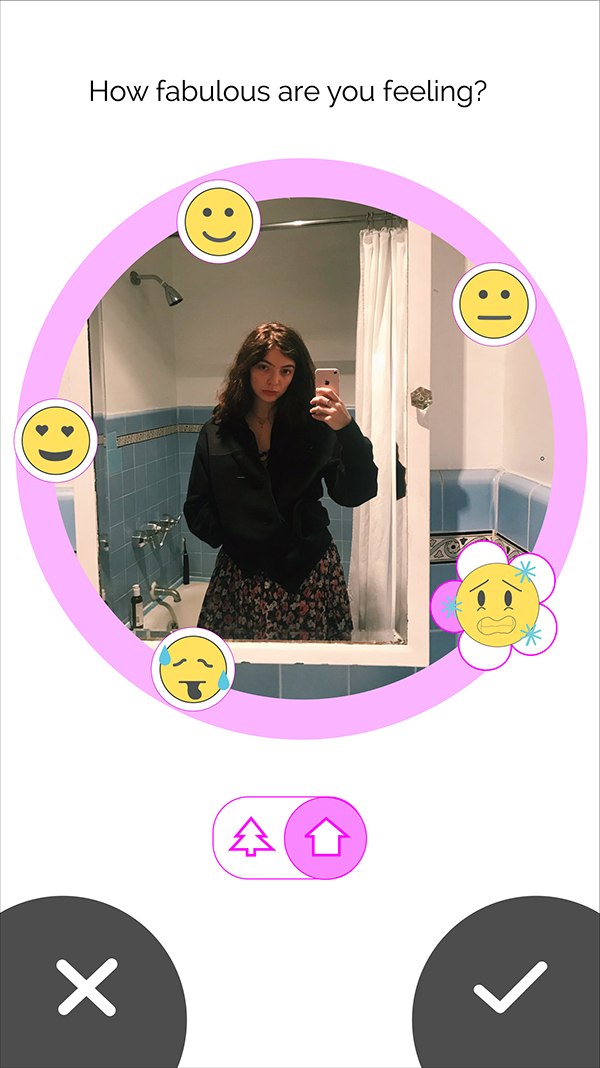
Task: Confirm with the checkmark button
Action: (x=510, y=988)
